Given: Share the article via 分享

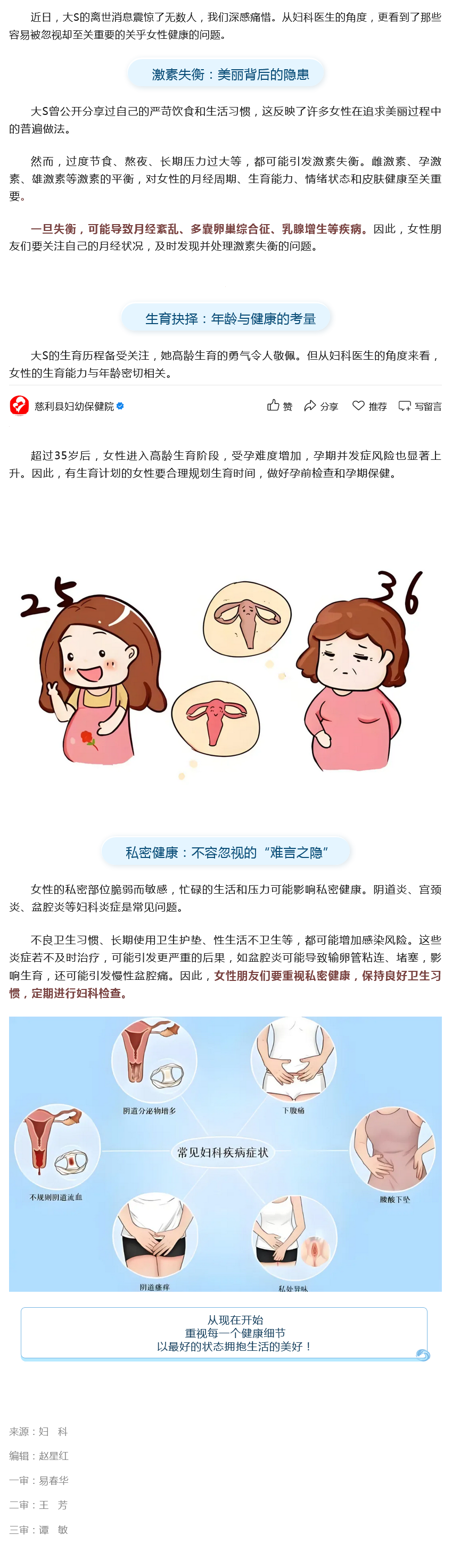Looking at the screenshot, I should [x=320, y=406].
